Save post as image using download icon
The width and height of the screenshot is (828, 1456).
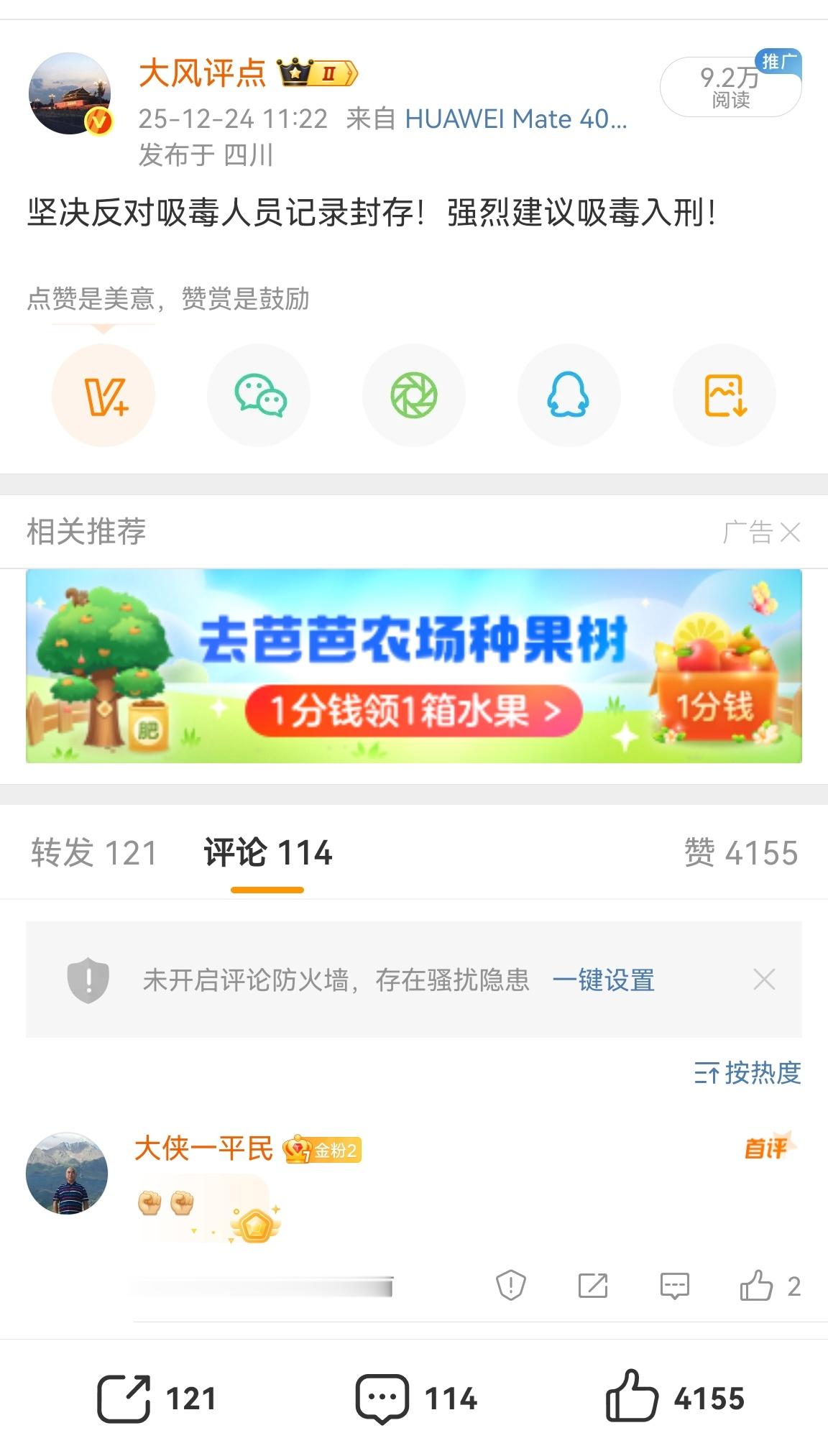724,395
